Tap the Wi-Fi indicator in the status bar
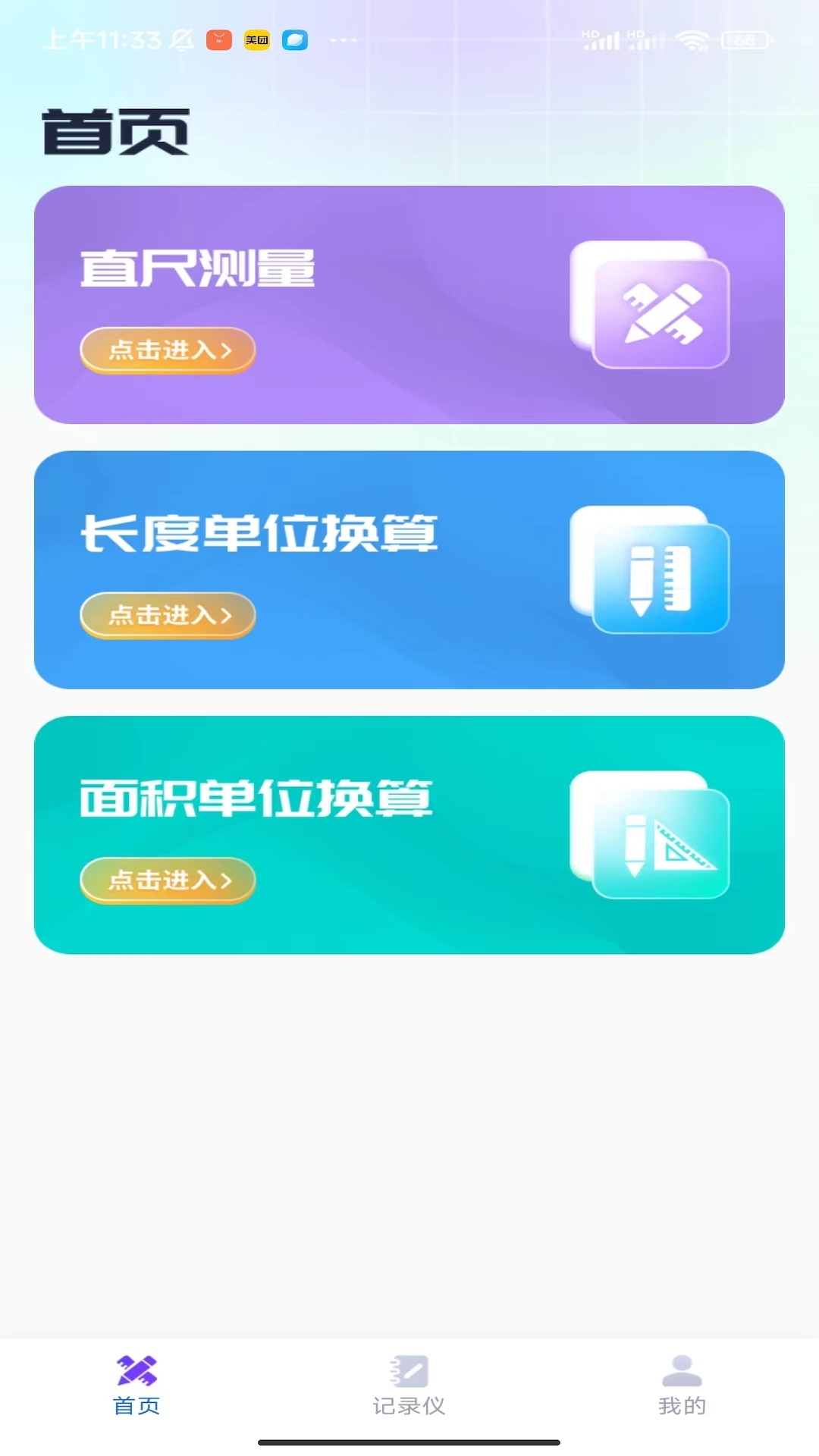 click(691, 42)
